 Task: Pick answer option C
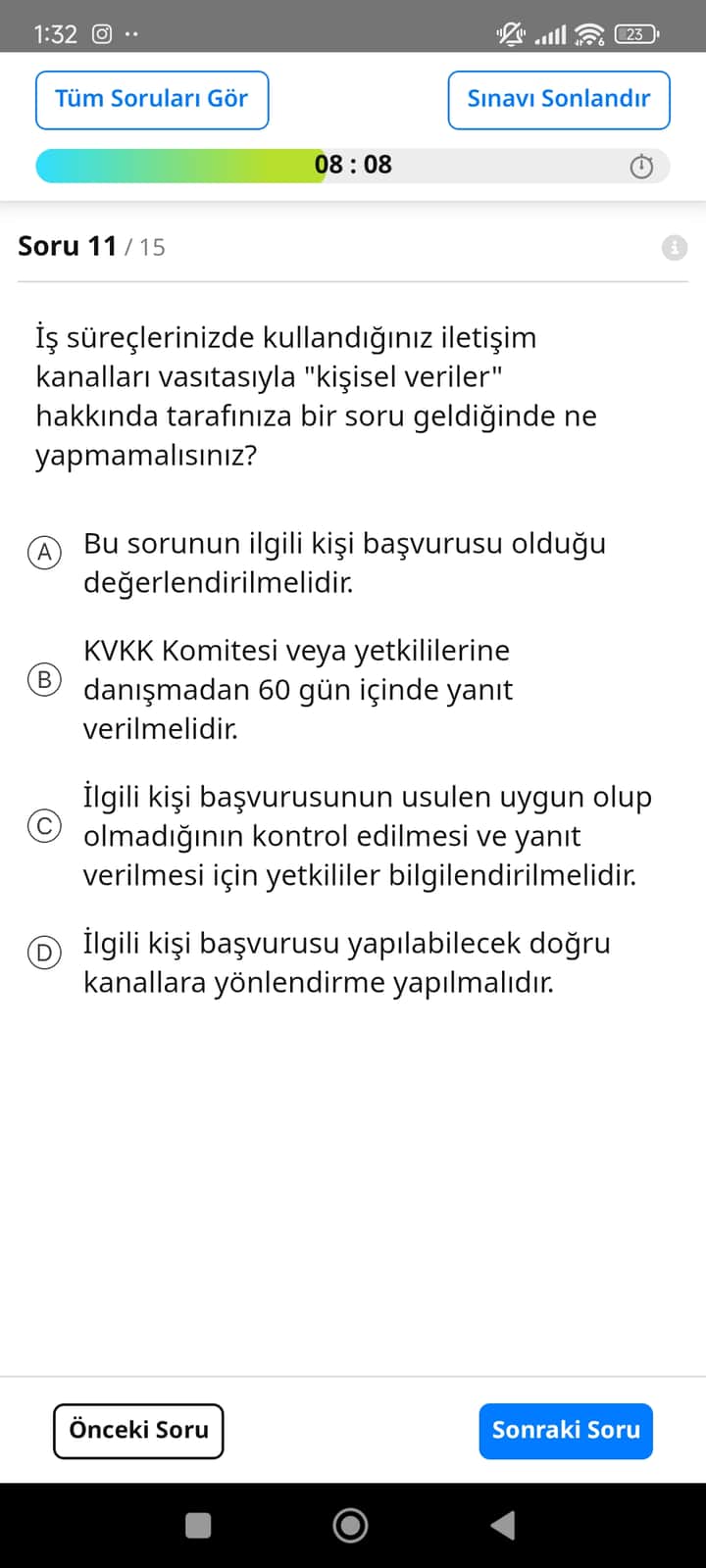pyautogui.click(x=44, y=826)
